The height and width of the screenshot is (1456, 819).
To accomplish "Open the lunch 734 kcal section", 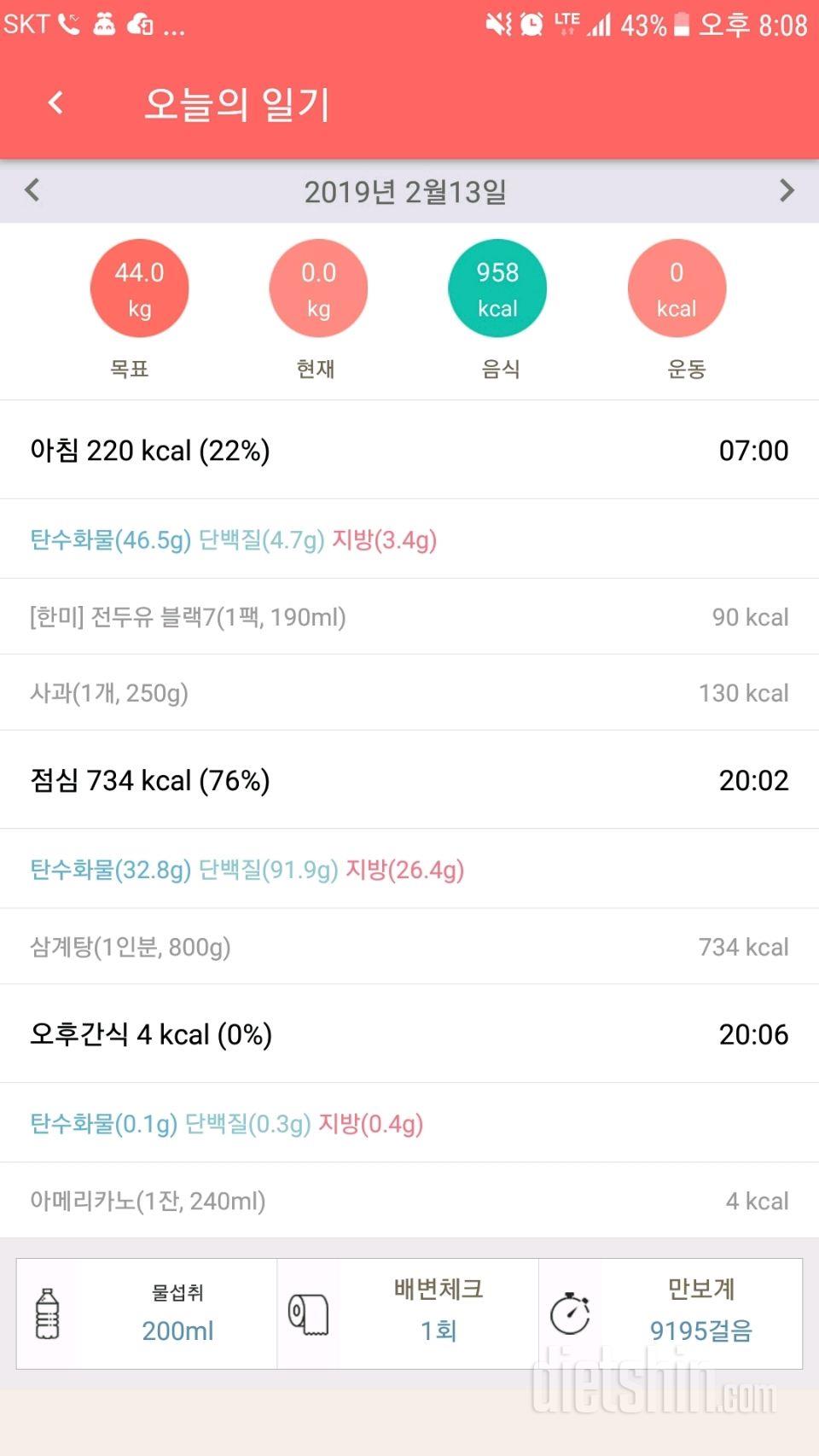I will pyautogui.click(x=409, y=779).
